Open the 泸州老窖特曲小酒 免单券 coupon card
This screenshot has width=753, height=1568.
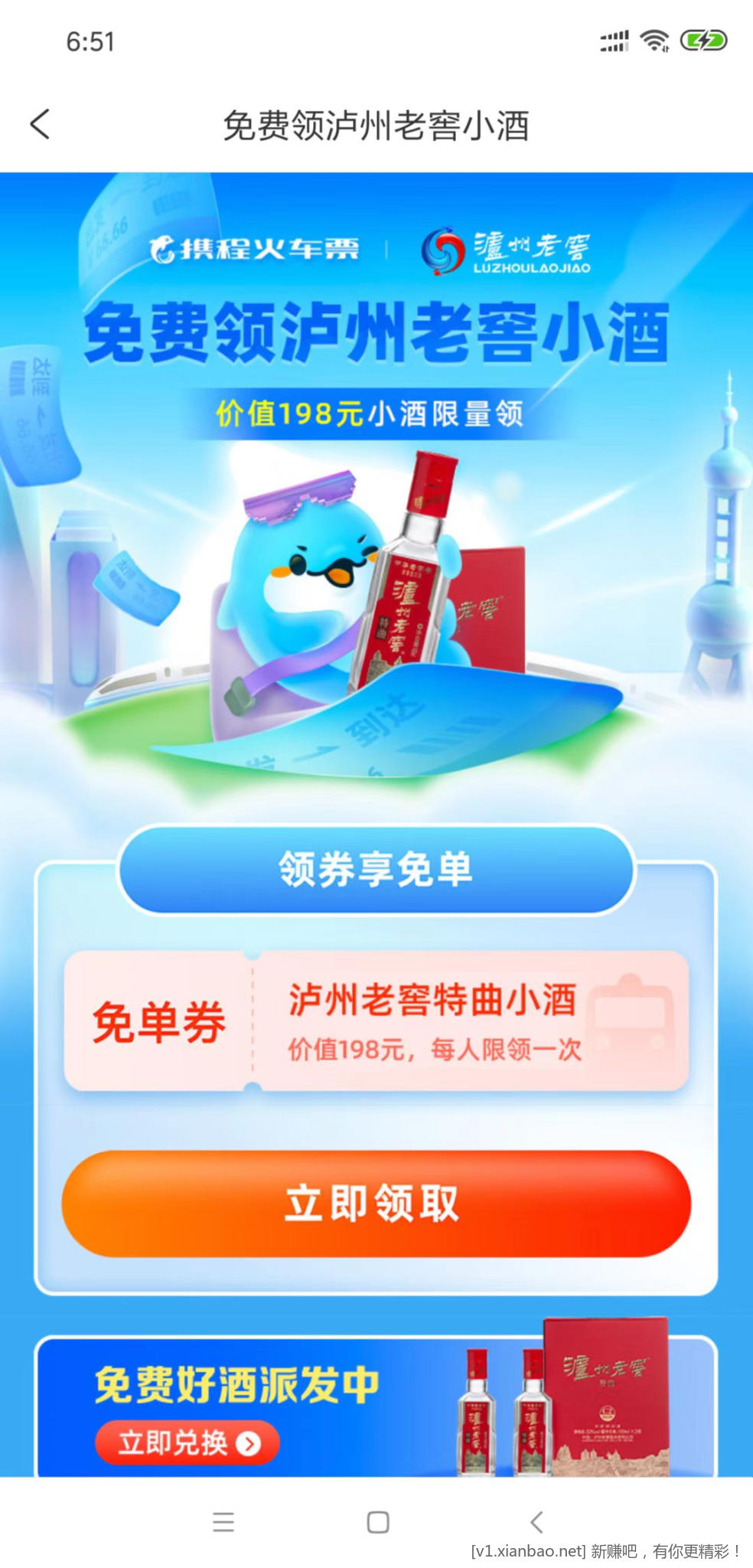tap(376, 1021)
